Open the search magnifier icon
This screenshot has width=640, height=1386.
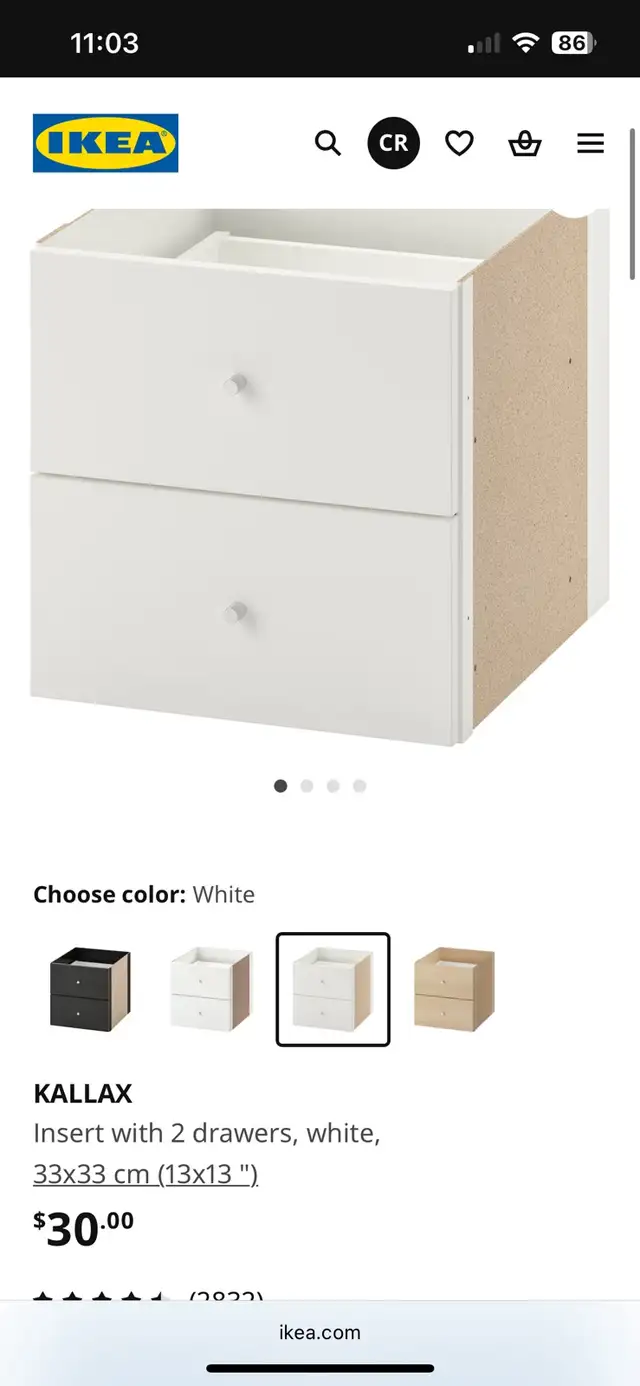click(x=328, y=143)
